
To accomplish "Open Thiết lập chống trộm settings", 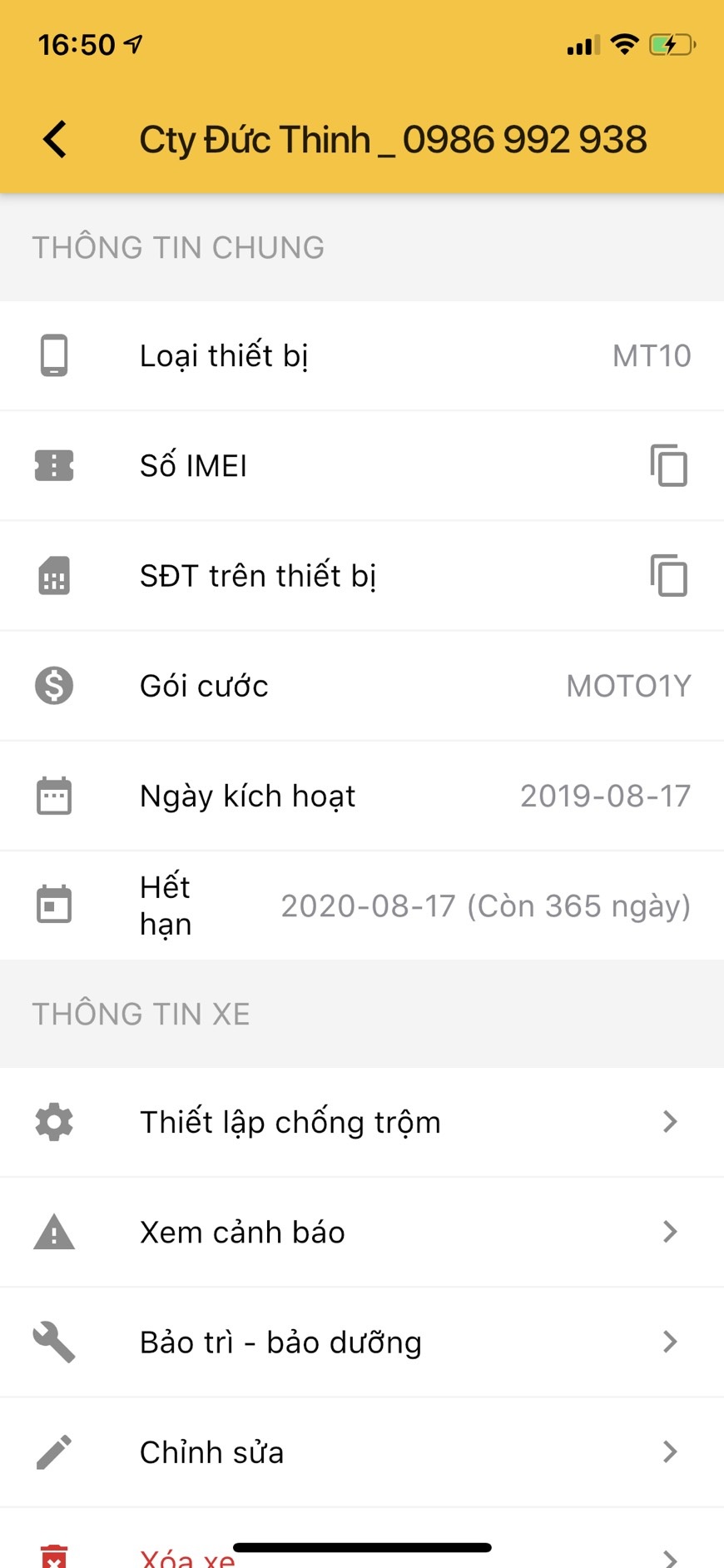I will (362, 1122).
